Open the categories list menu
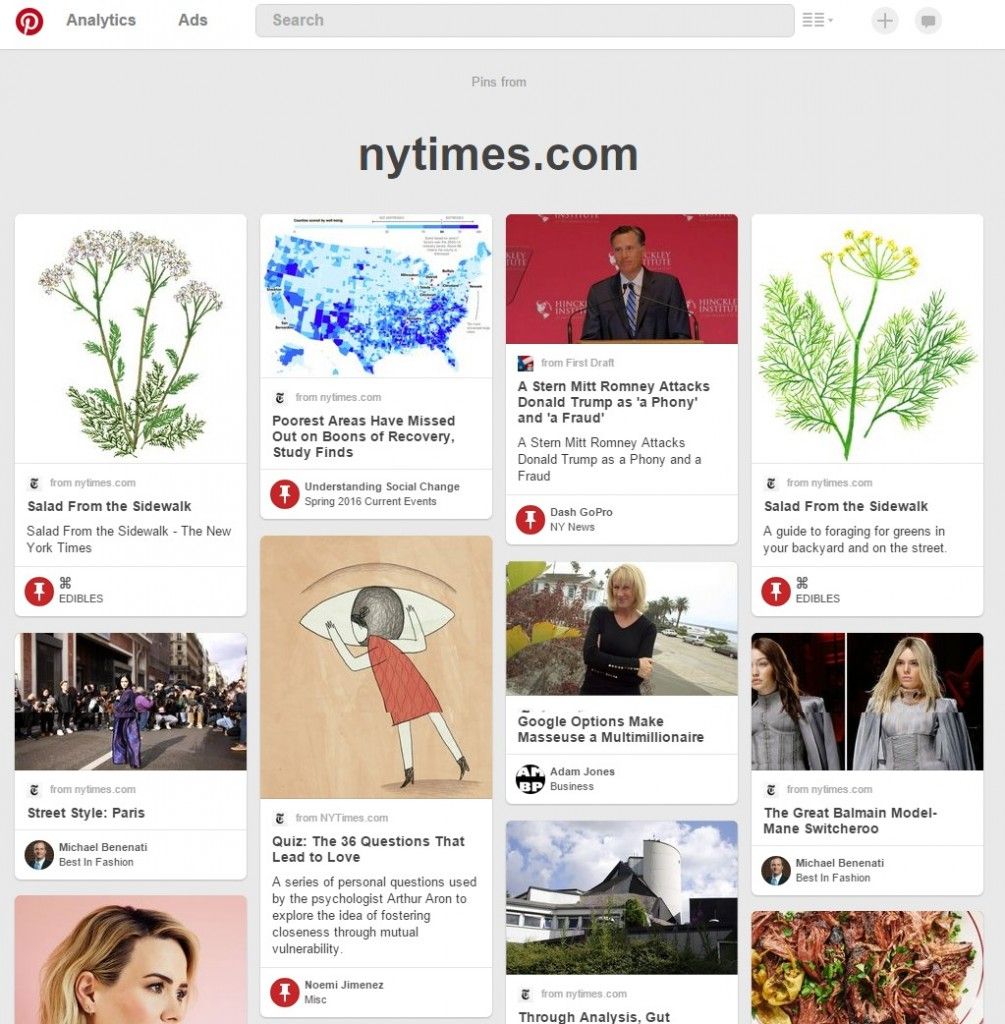Screen dimensions: 1005x1024 [x=817, y=20]
